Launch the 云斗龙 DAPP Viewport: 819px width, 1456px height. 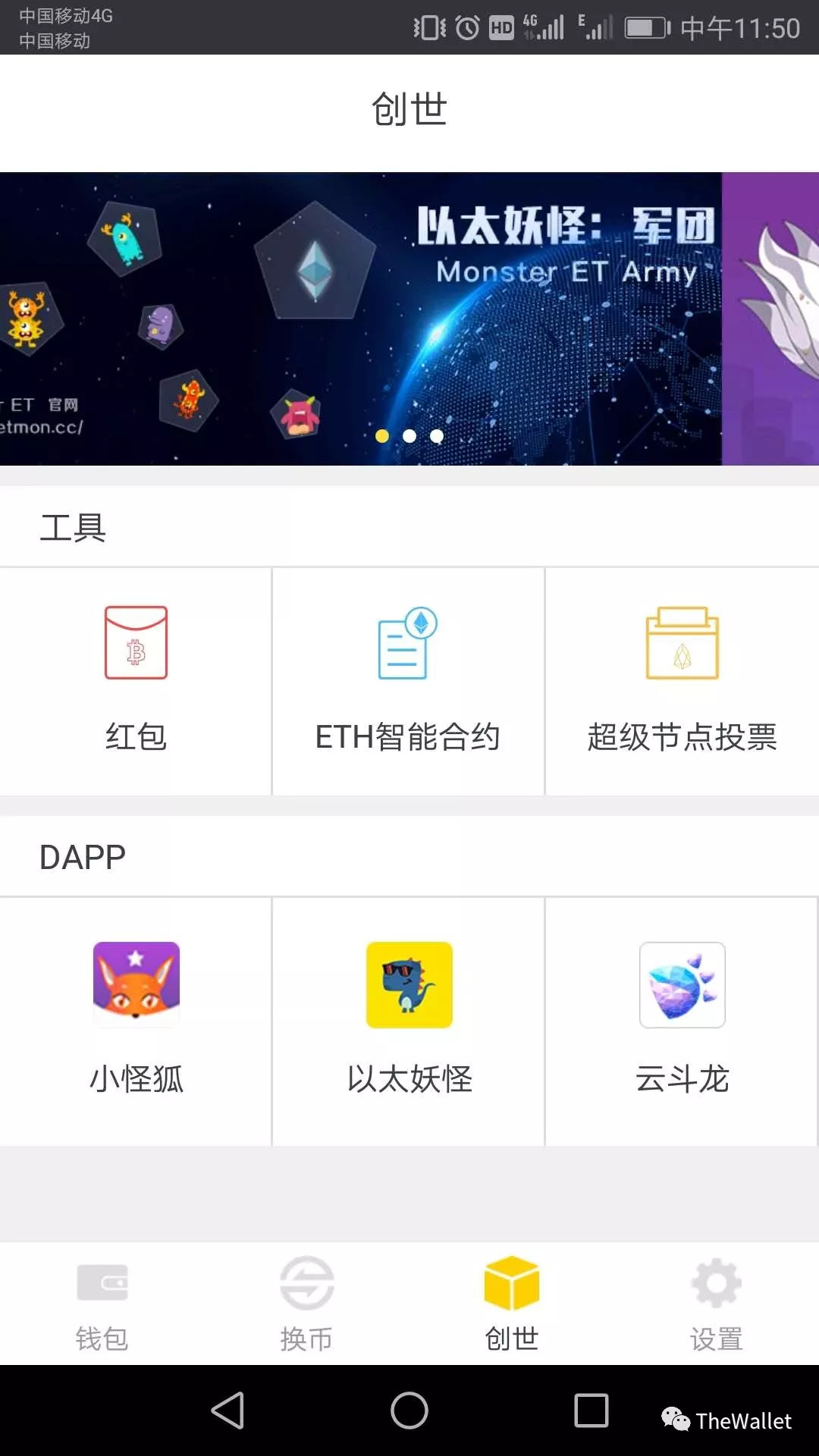[682, 1016]
